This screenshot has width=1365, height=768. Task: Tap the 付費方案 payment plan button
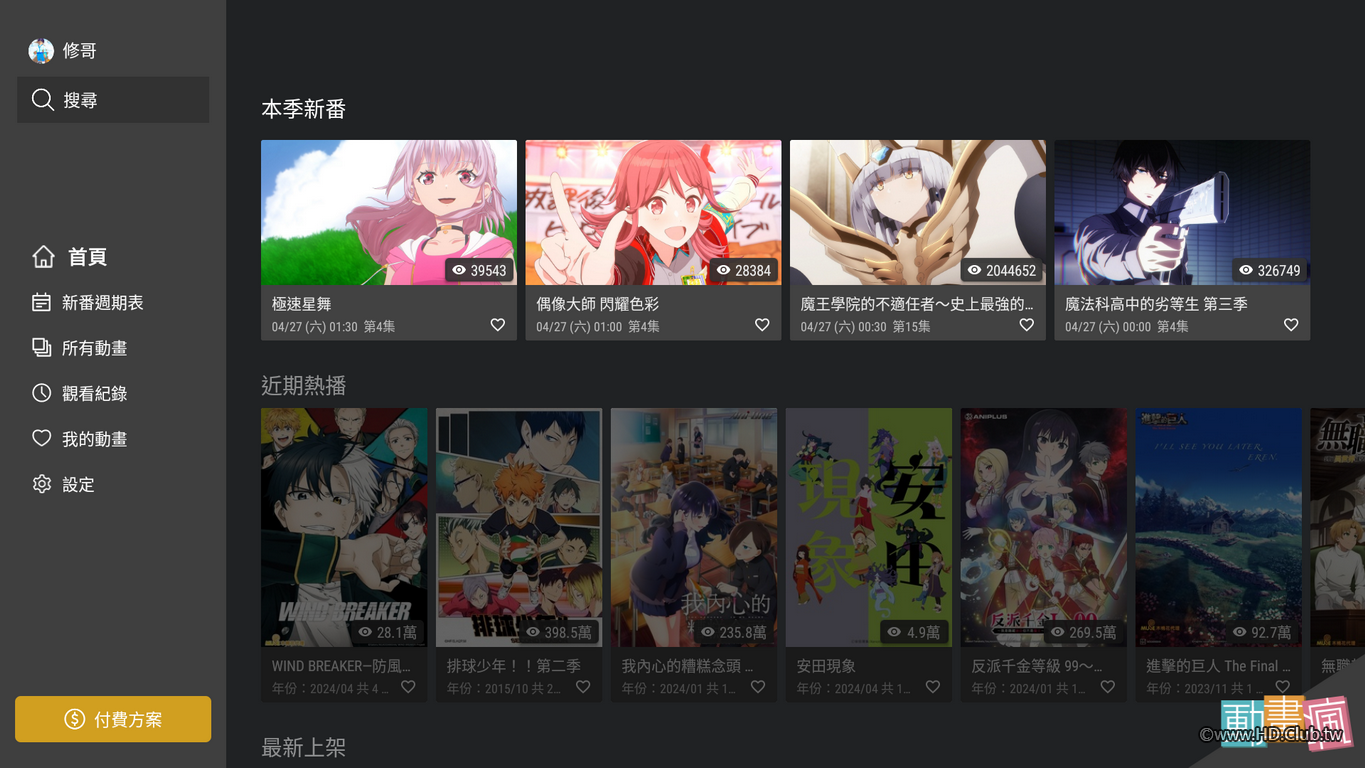click(x=113, y=719)
